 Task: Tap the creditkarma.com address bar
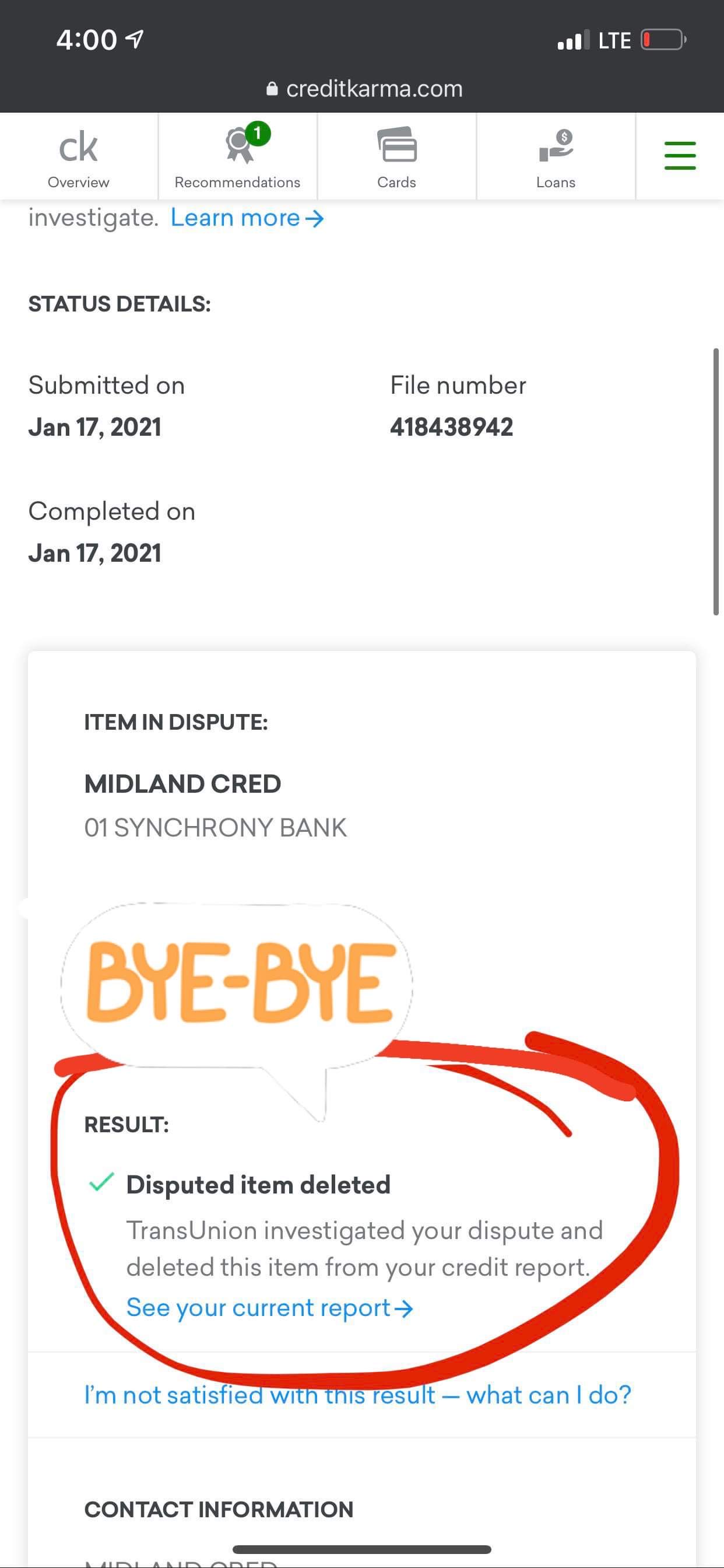pos(364,89)
